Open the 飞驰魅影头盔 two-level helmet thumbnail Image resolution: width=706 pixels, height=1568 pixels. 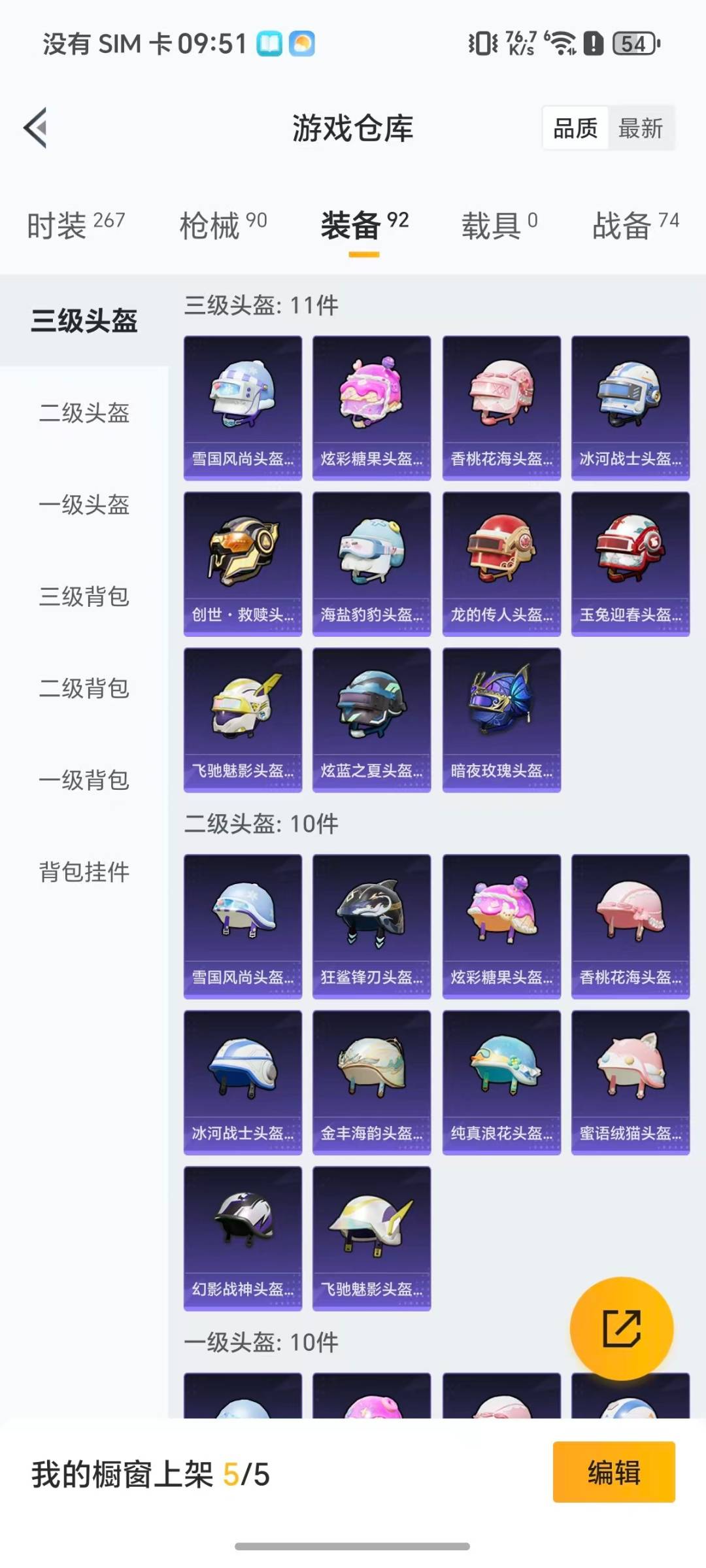tap(371, 1236)
